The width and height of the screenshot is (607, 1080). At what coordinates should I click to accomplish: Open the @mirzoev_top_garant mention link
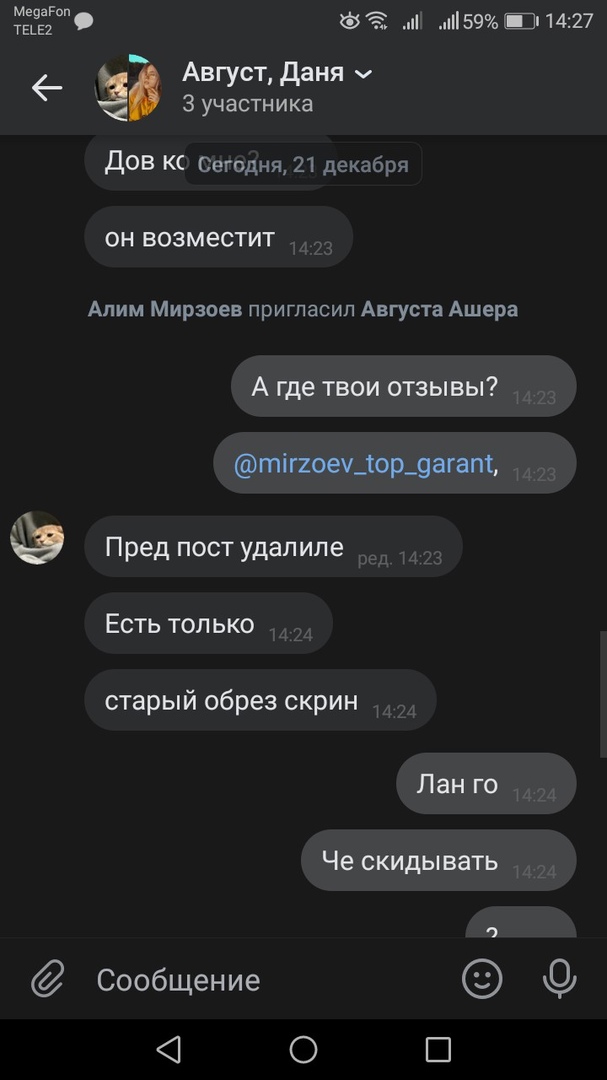[x=364, y=464]
